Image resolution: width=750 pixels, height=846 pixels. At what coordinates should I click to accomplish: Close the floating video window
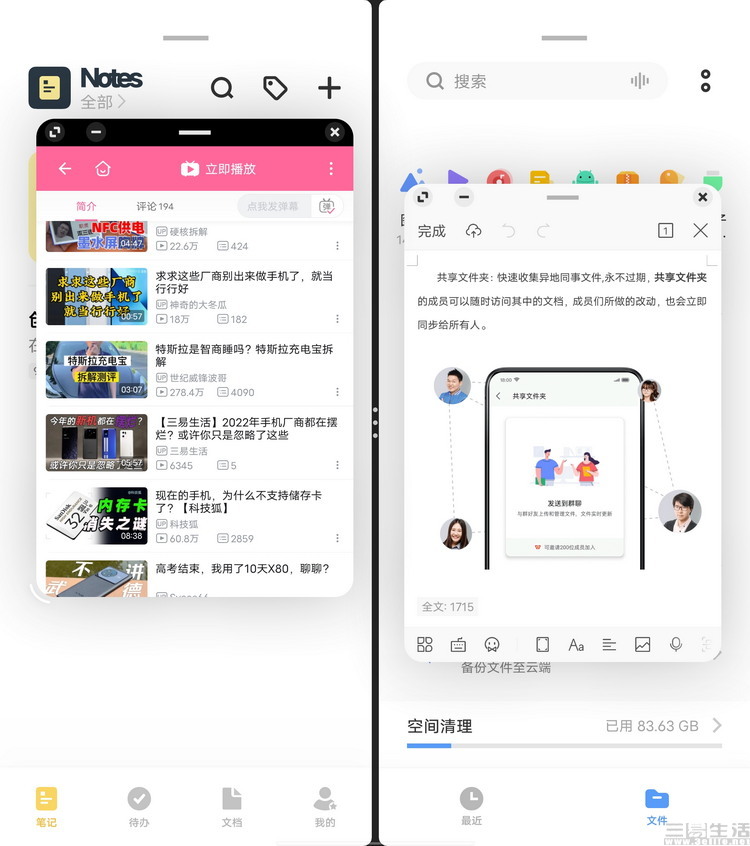[x=334, y=132]
